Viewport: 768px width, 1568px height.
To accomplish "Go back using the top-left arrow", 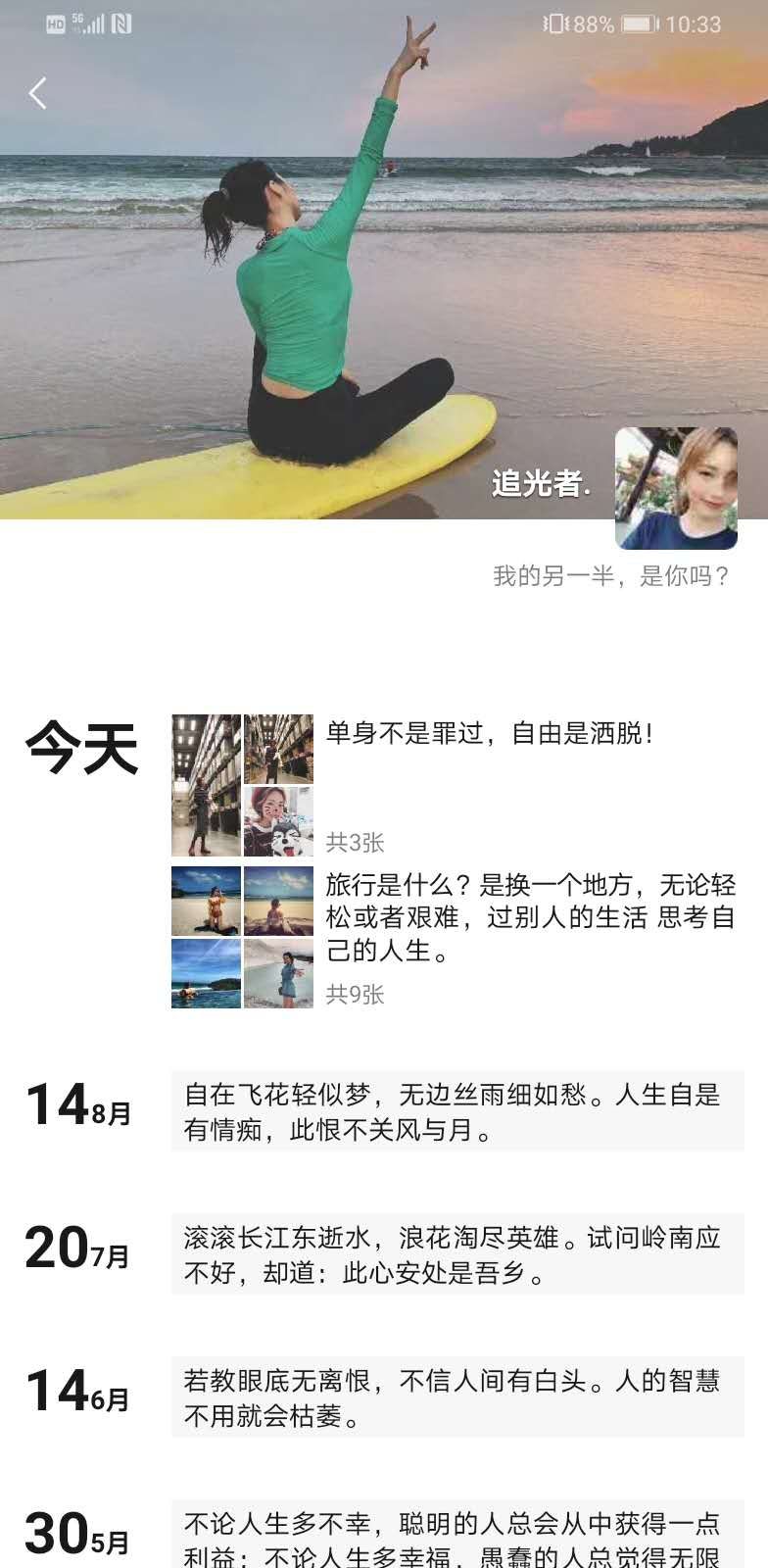I will [37, 93].
